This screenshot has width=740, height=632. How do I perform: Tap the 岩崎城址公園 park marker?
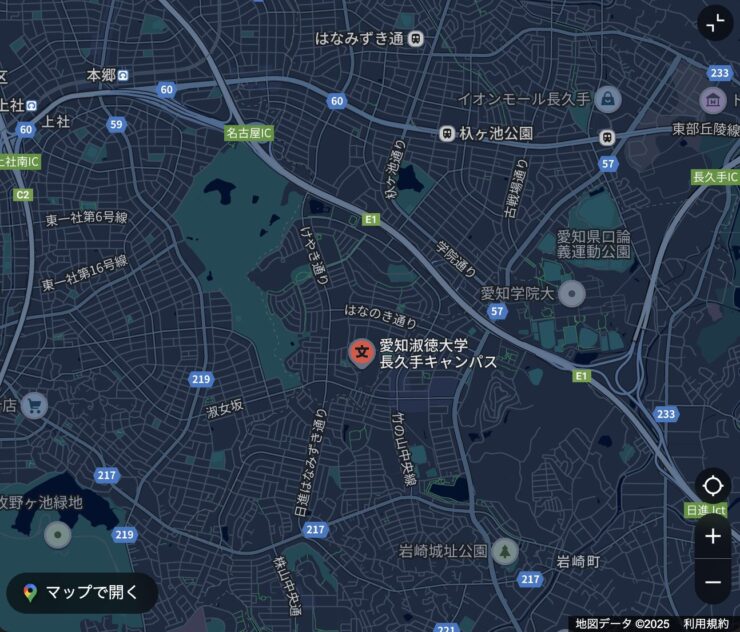point(505,551)
